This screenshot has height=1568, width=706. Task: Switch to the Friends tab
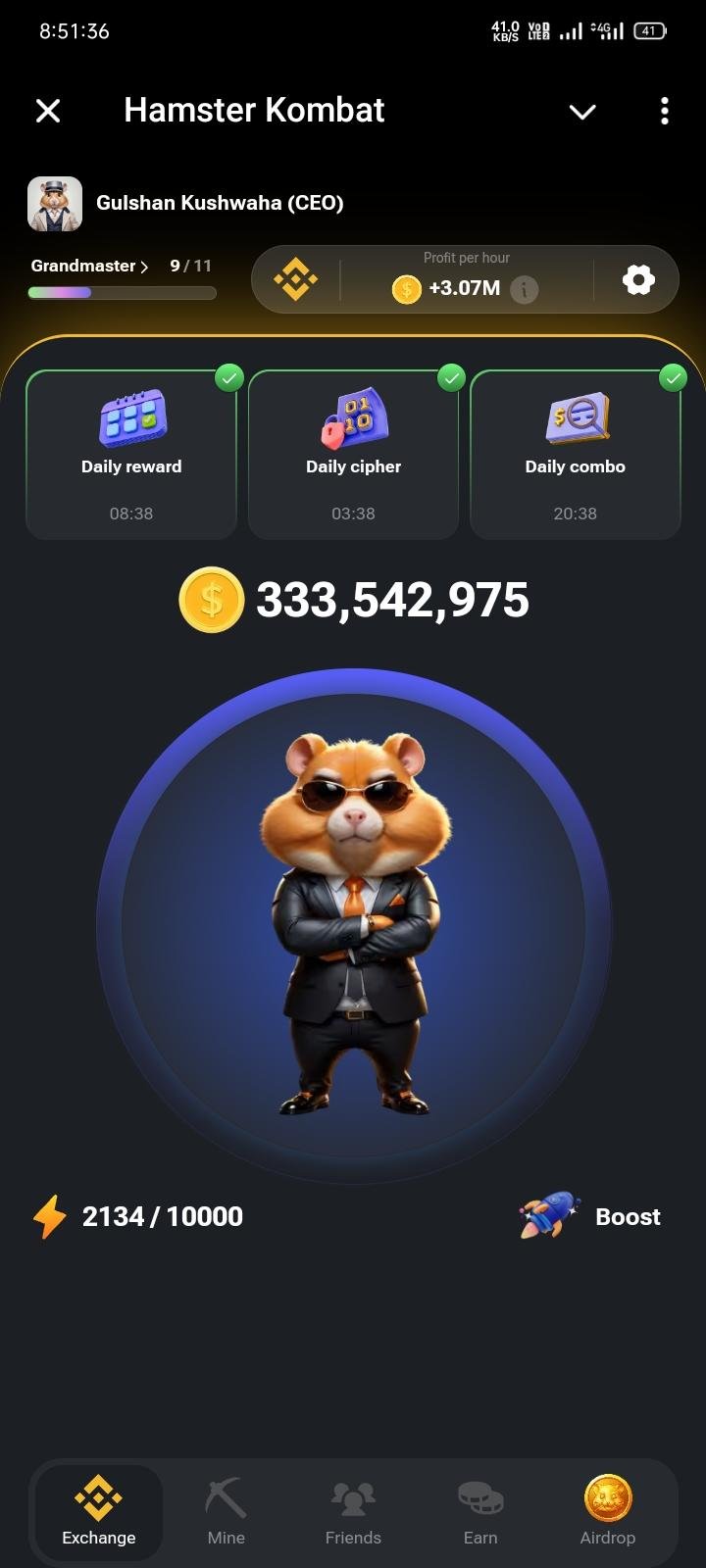click(353, 1512)
